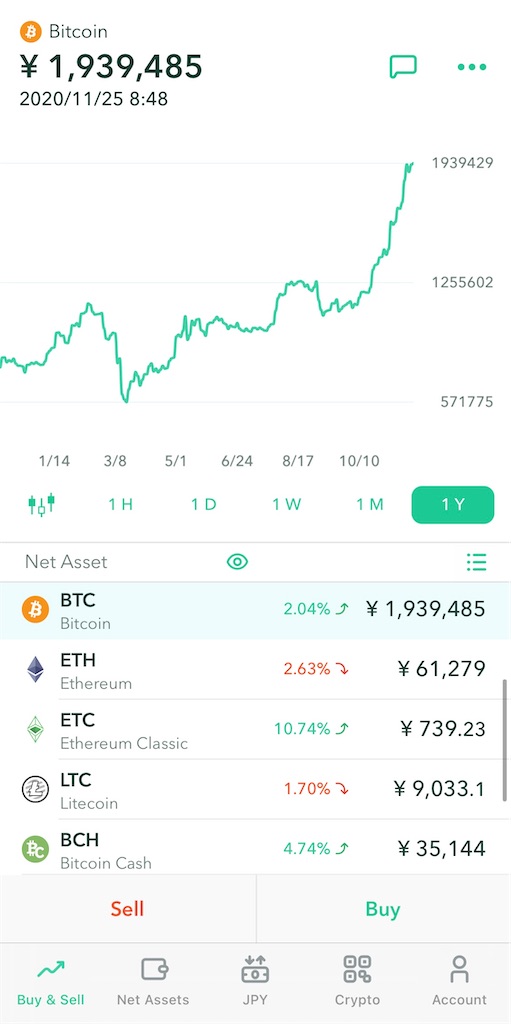Select the 1 H chart range
Image resolution: width=511 pixels, height=1024 pixels.
(120, 505)
